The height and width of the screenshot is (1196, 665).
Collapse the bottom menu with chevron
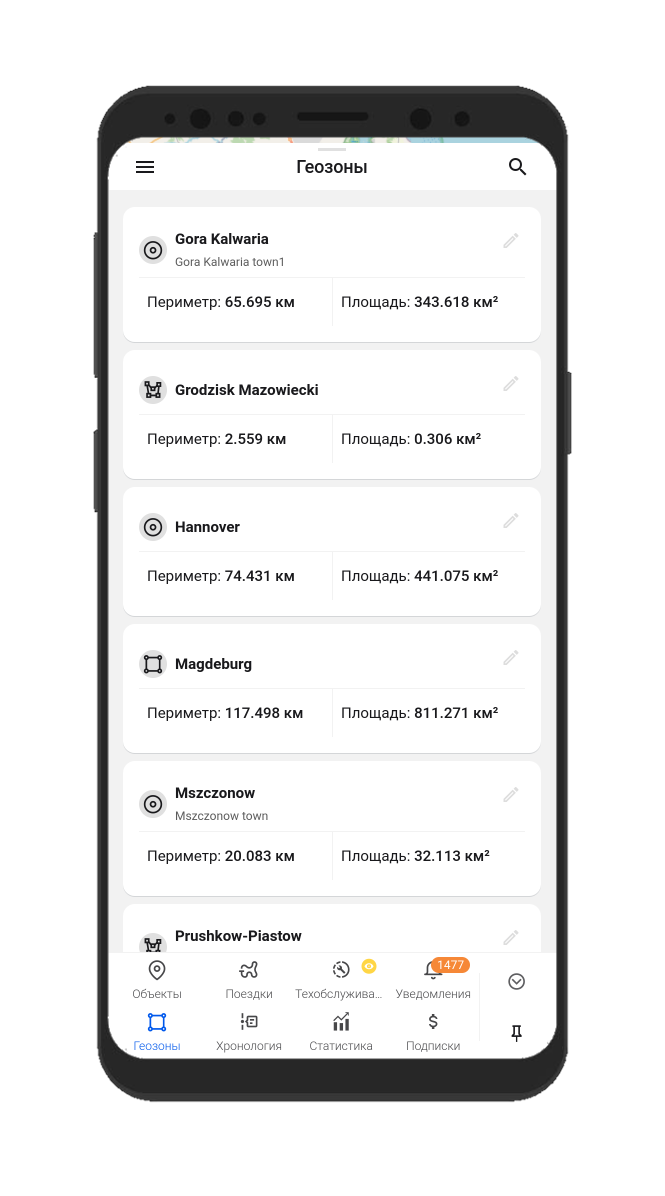[x=516, y=981]
